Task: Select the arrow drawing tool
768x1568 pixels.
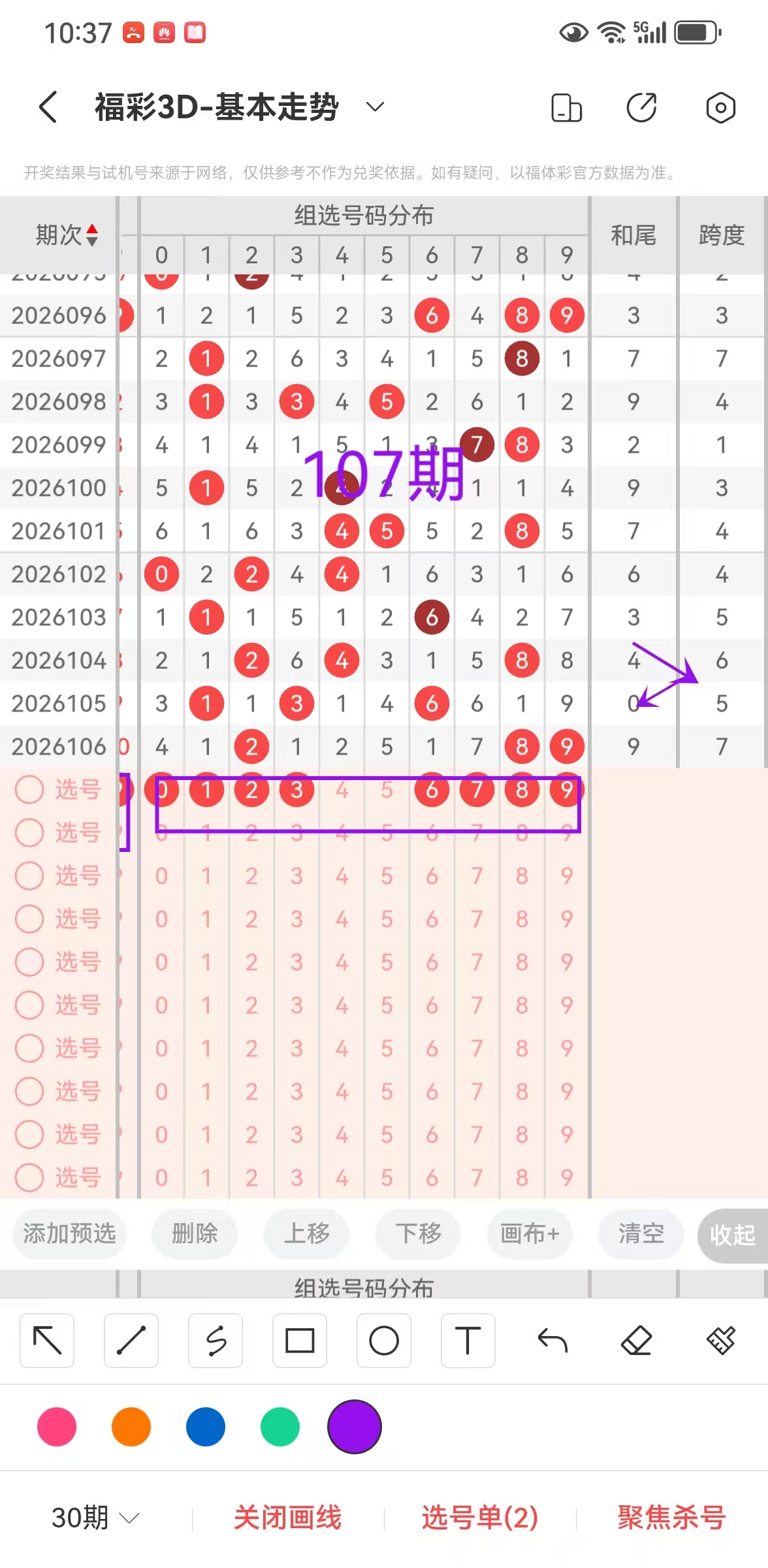Action: pos(47,1341)
